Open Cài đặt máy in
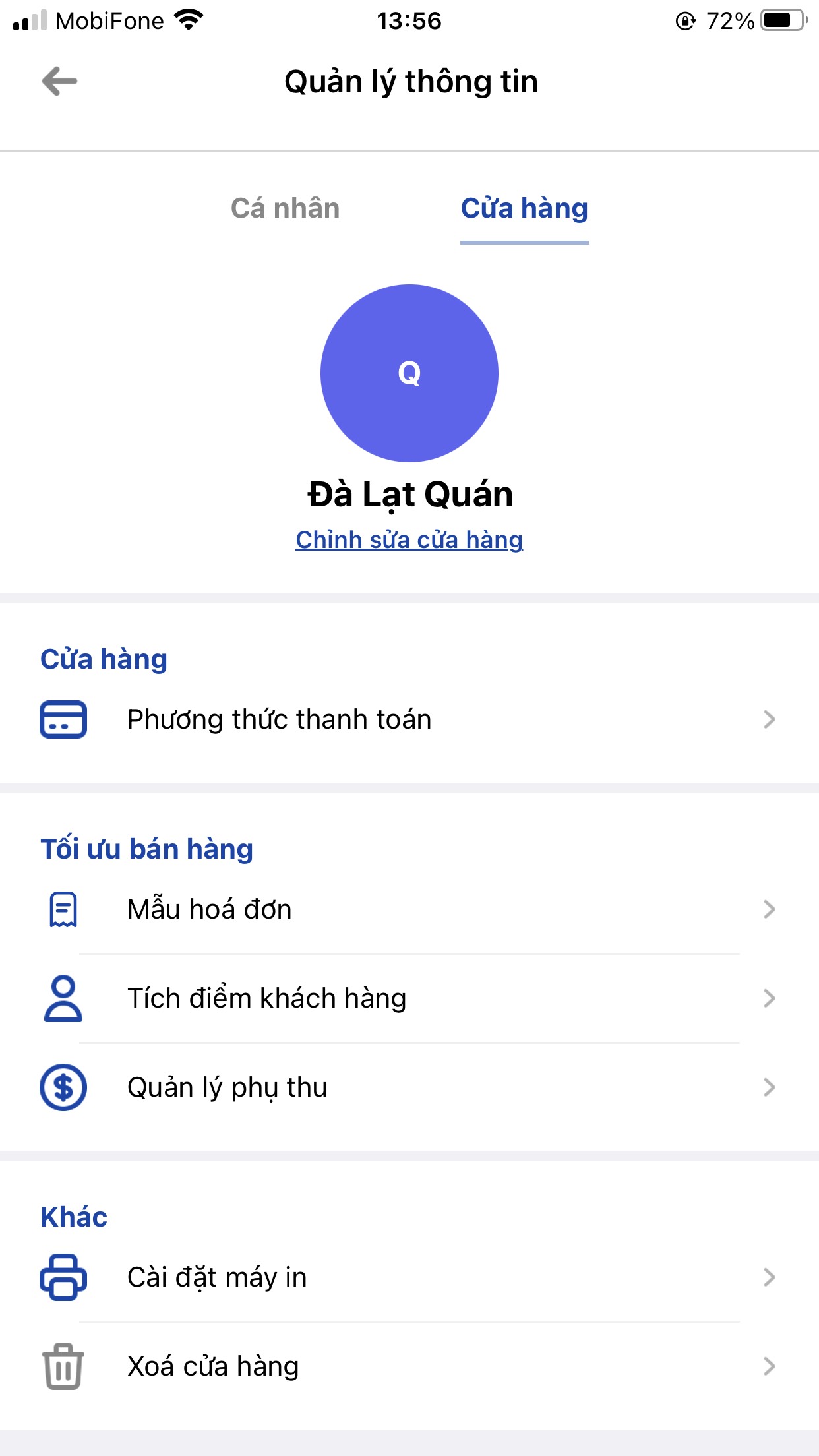Image resolution: width=819 pixels, height=1456 pixels. (409, 1277)
